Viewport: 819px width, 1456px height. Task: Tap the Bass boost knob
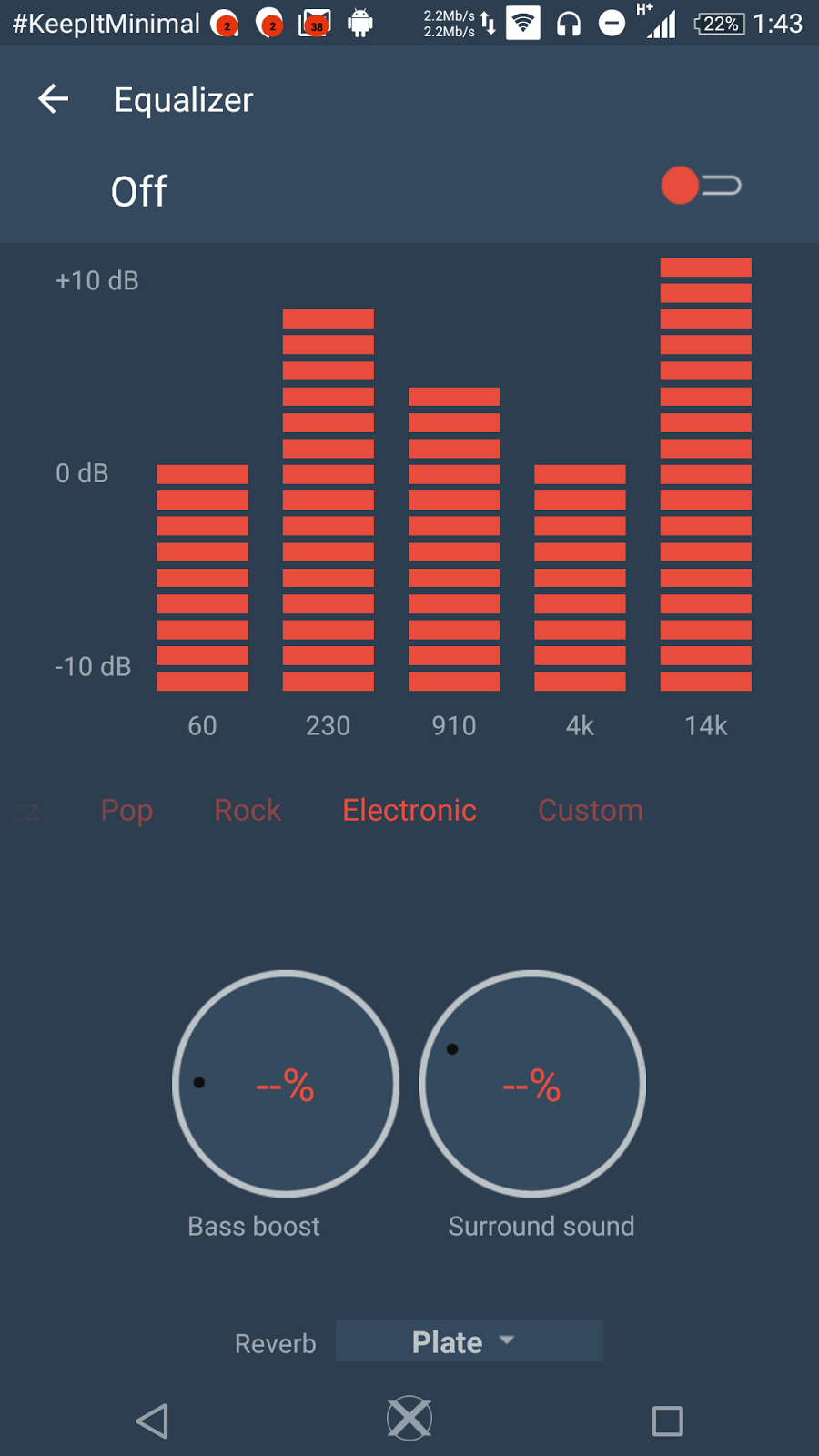coord(286,1084)
